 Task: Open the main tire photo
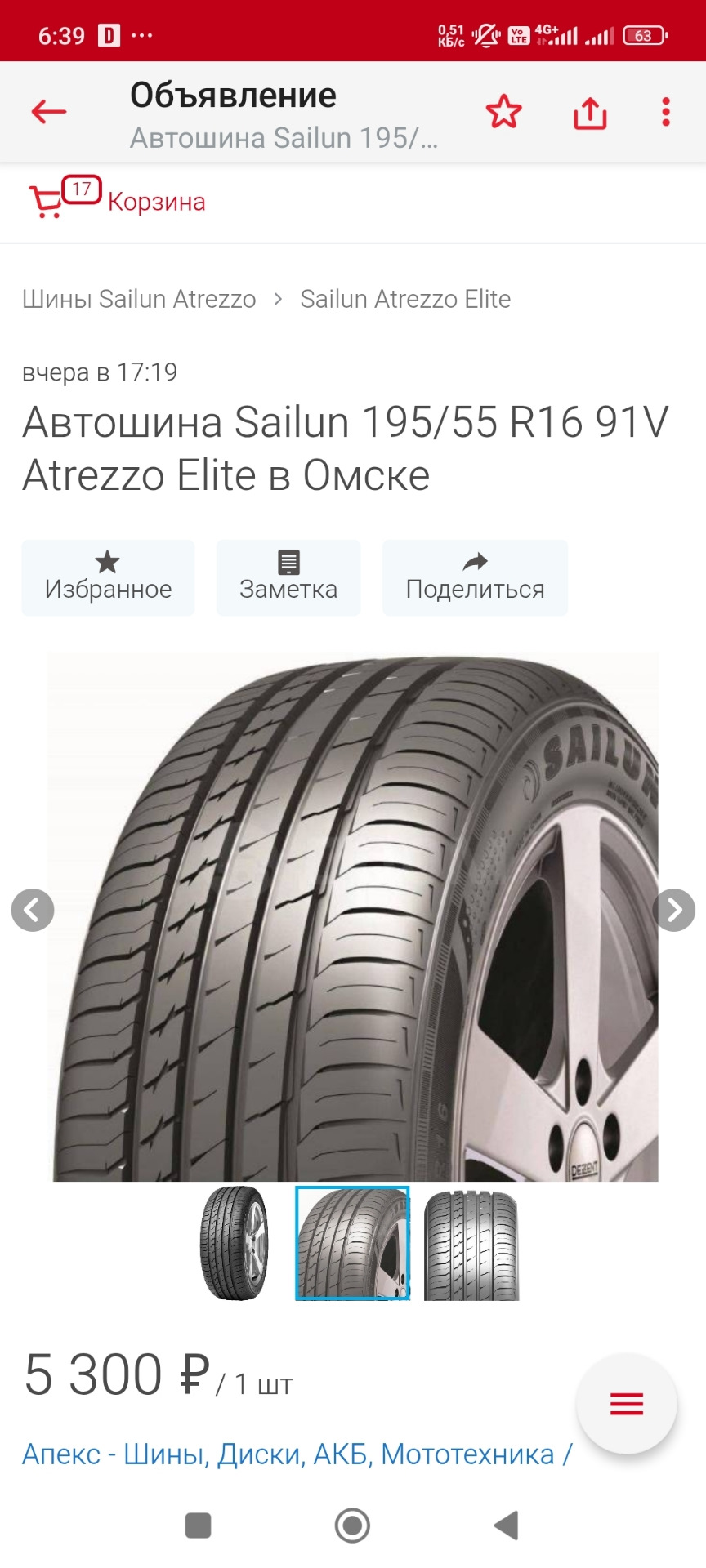click(353, 917)
